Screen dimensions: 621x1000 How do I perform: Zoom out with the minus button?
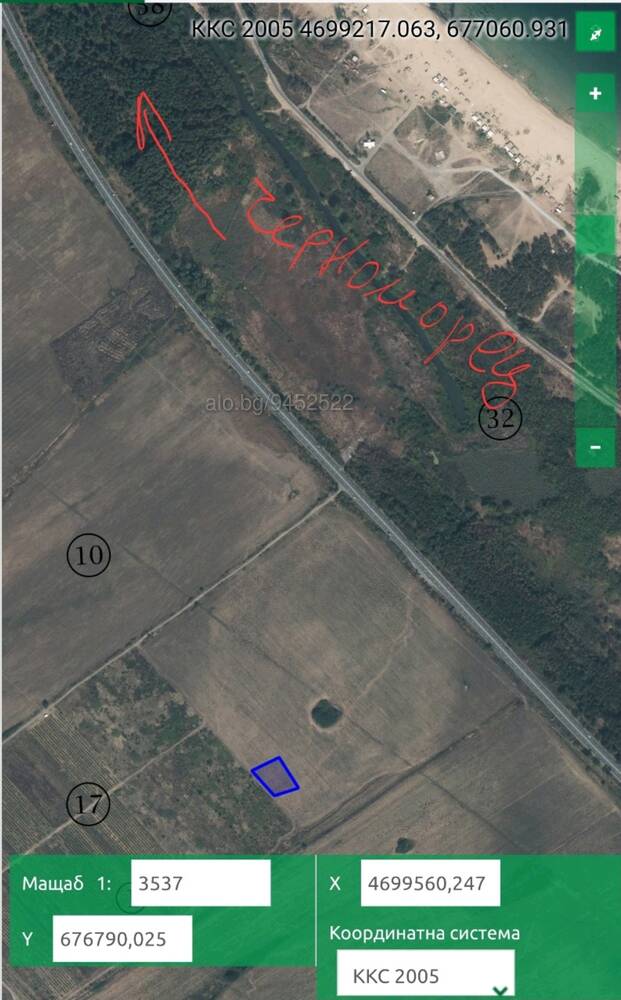click(x=595, y=447)
